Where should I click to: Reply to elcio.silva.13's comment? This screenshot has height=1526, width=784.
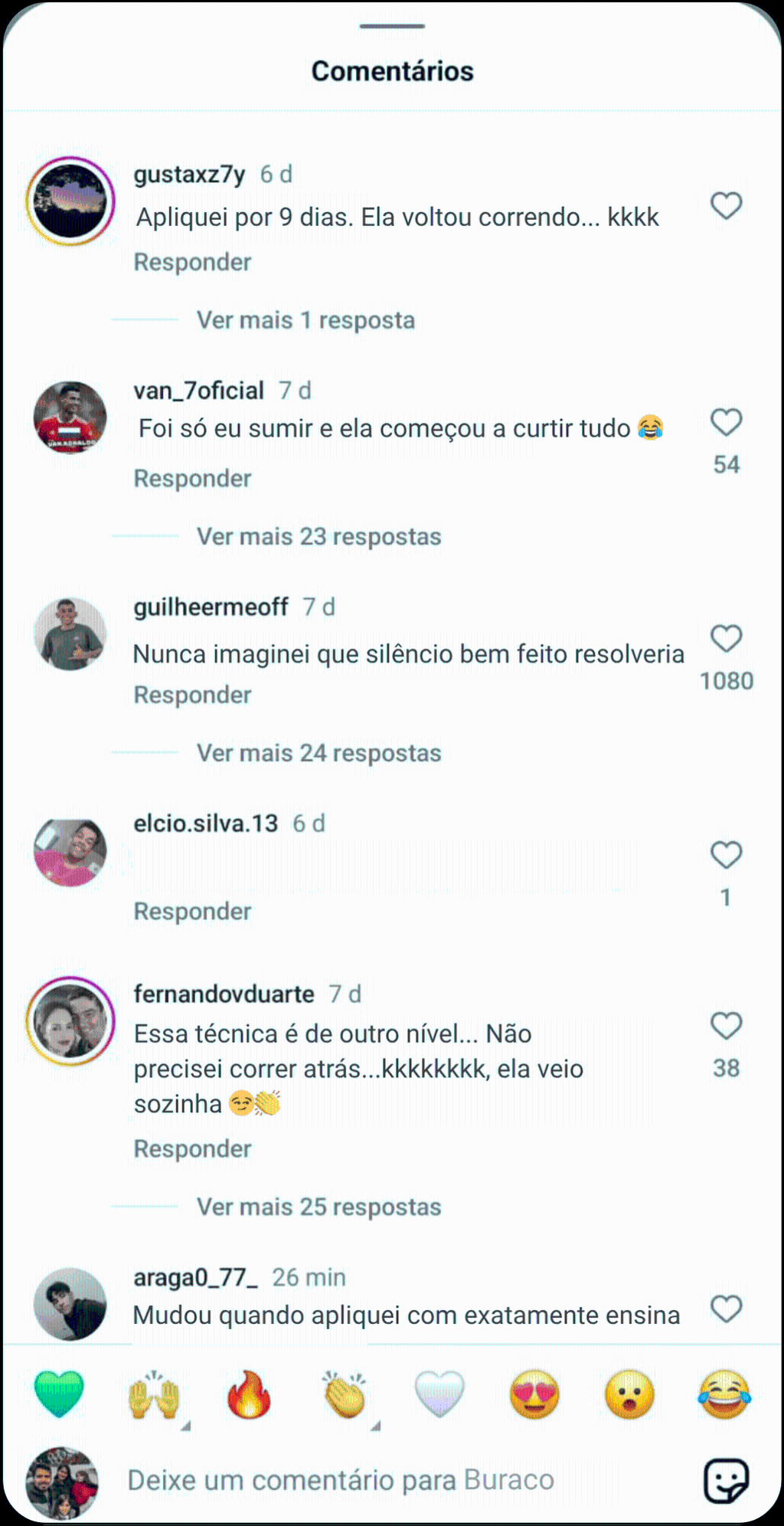[x=192, y=911]
